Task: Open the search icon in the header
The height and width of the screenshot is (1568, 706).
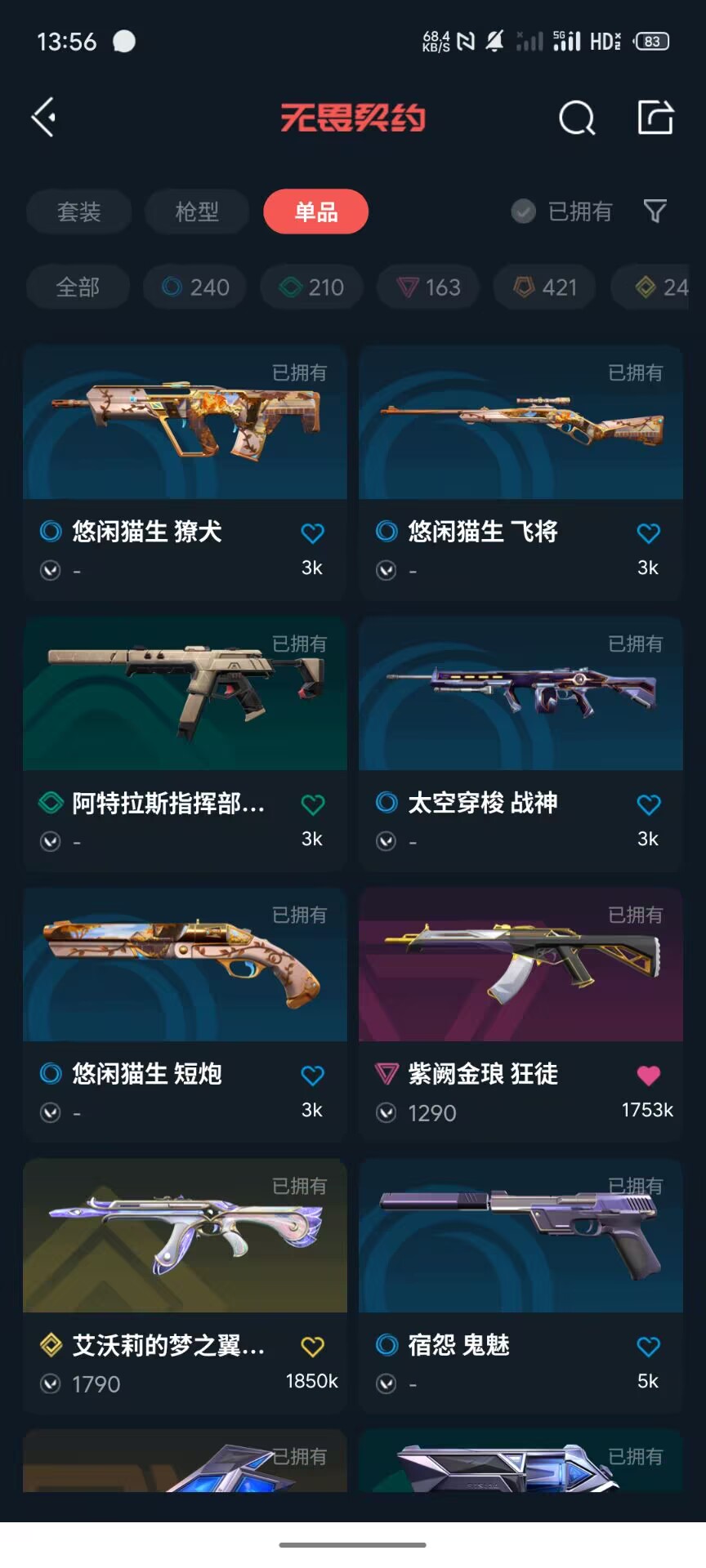Action: coord(576,118)
